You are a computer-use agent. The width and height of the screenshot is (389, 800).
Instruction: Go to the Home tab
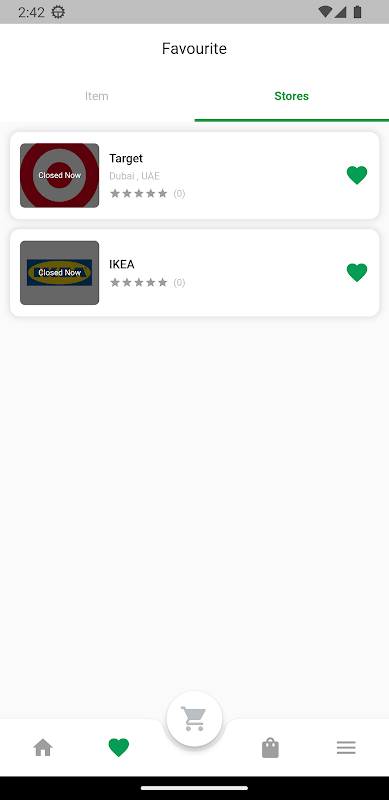[x=43, y=748]
